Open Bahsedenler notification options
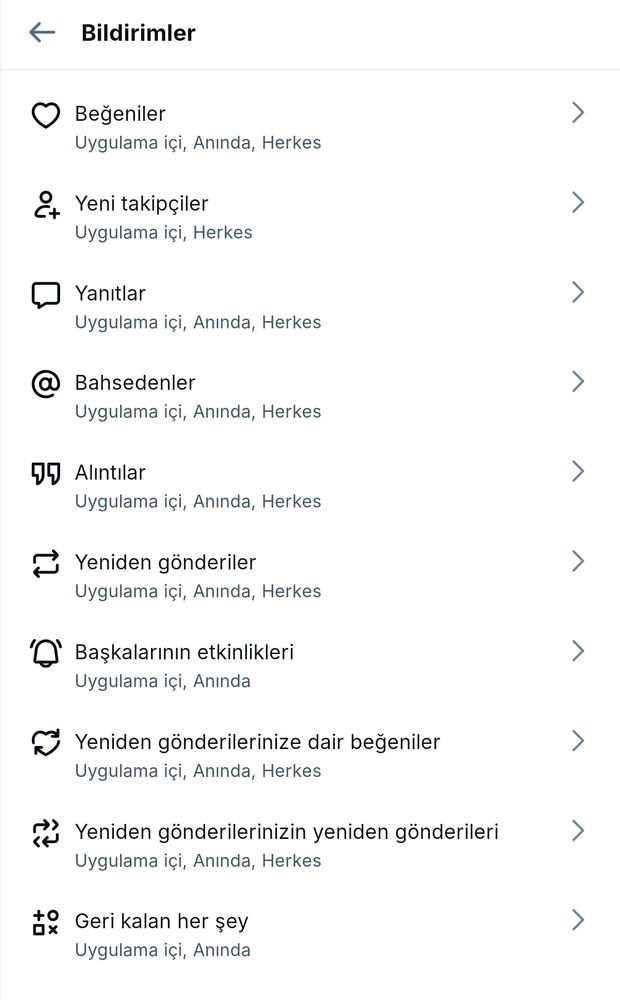The width and height of the screenshot is (620, 1000). click(x=309, y=396)
